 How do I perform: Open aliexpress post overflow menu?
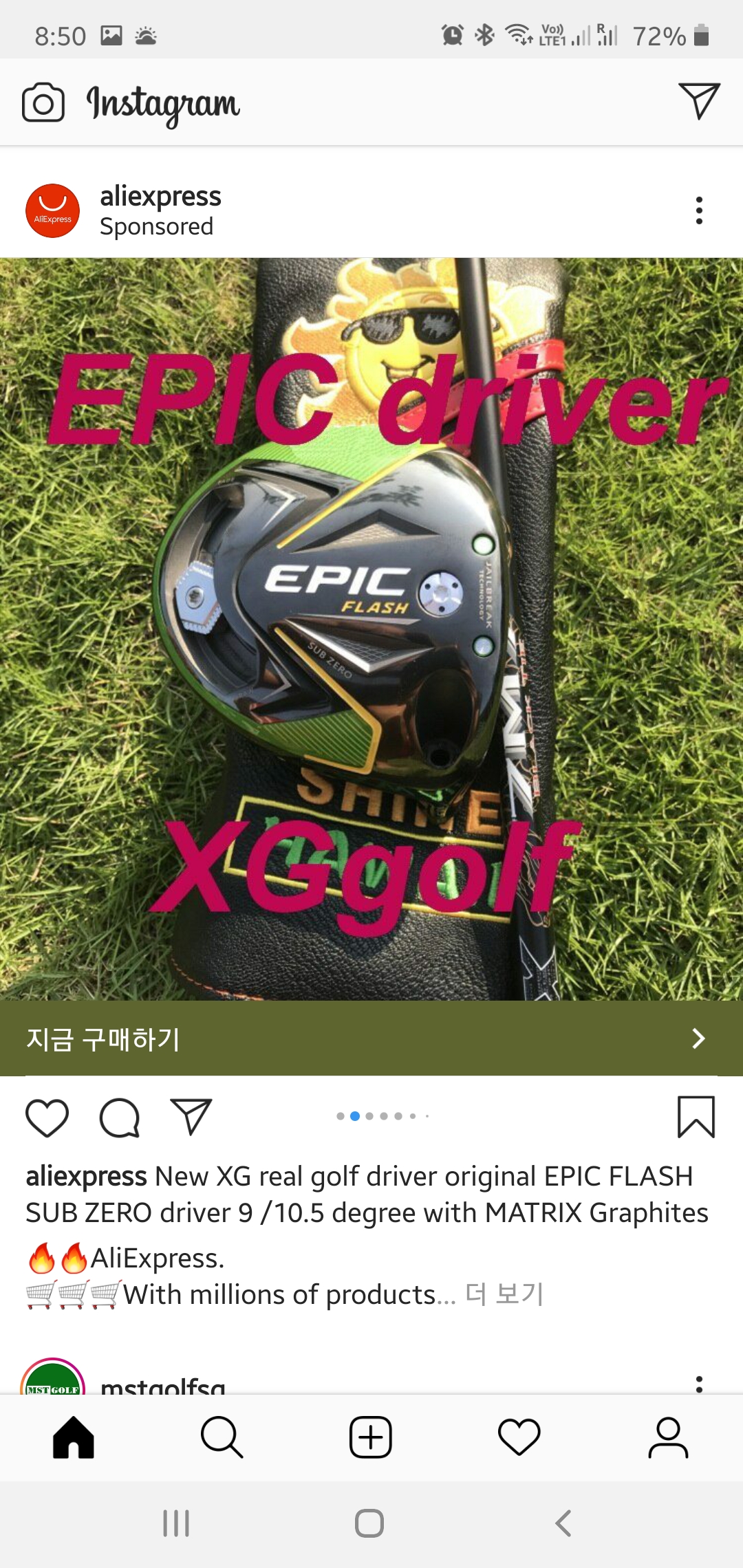[x=699, y=210]
